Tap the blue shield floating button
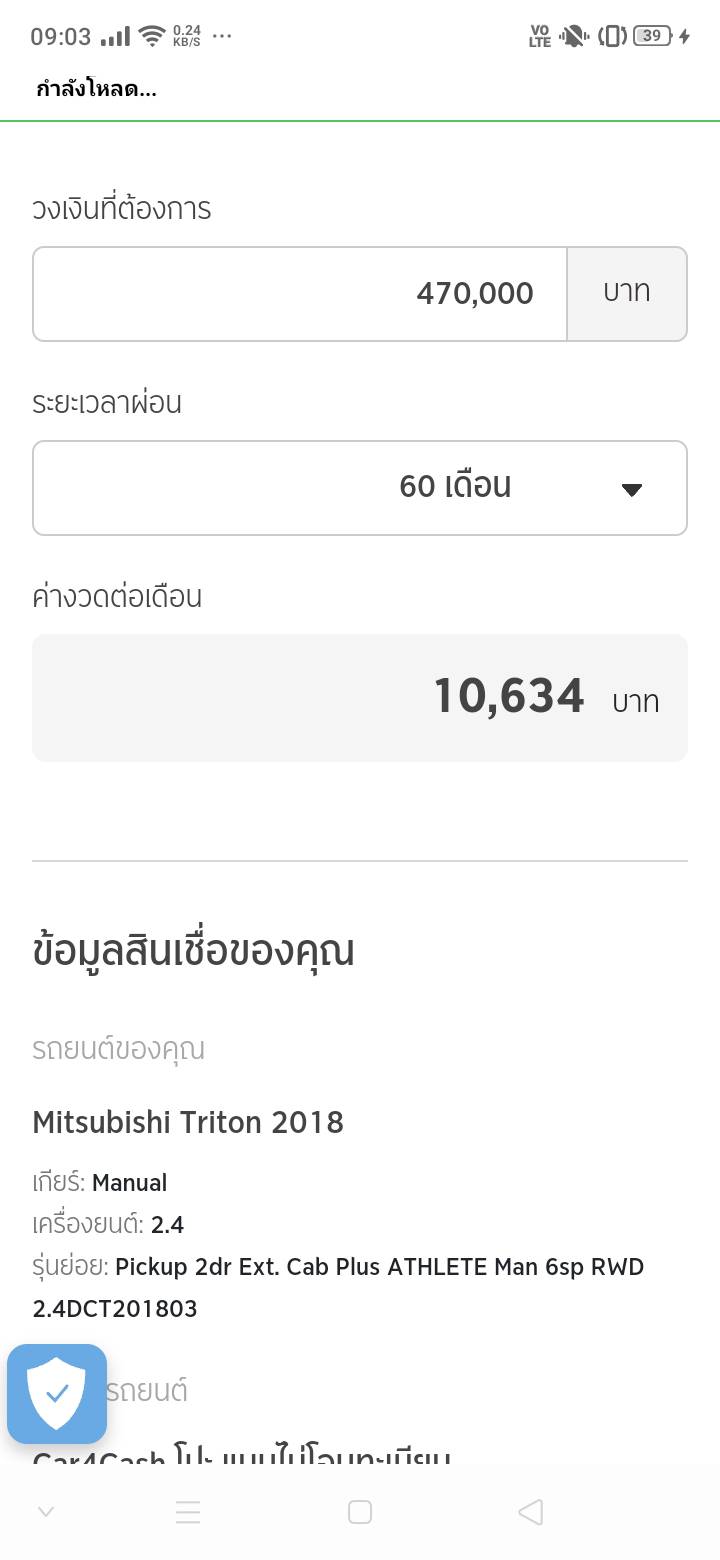This screenshot has height=1560, width=720. pos(57,1393)
